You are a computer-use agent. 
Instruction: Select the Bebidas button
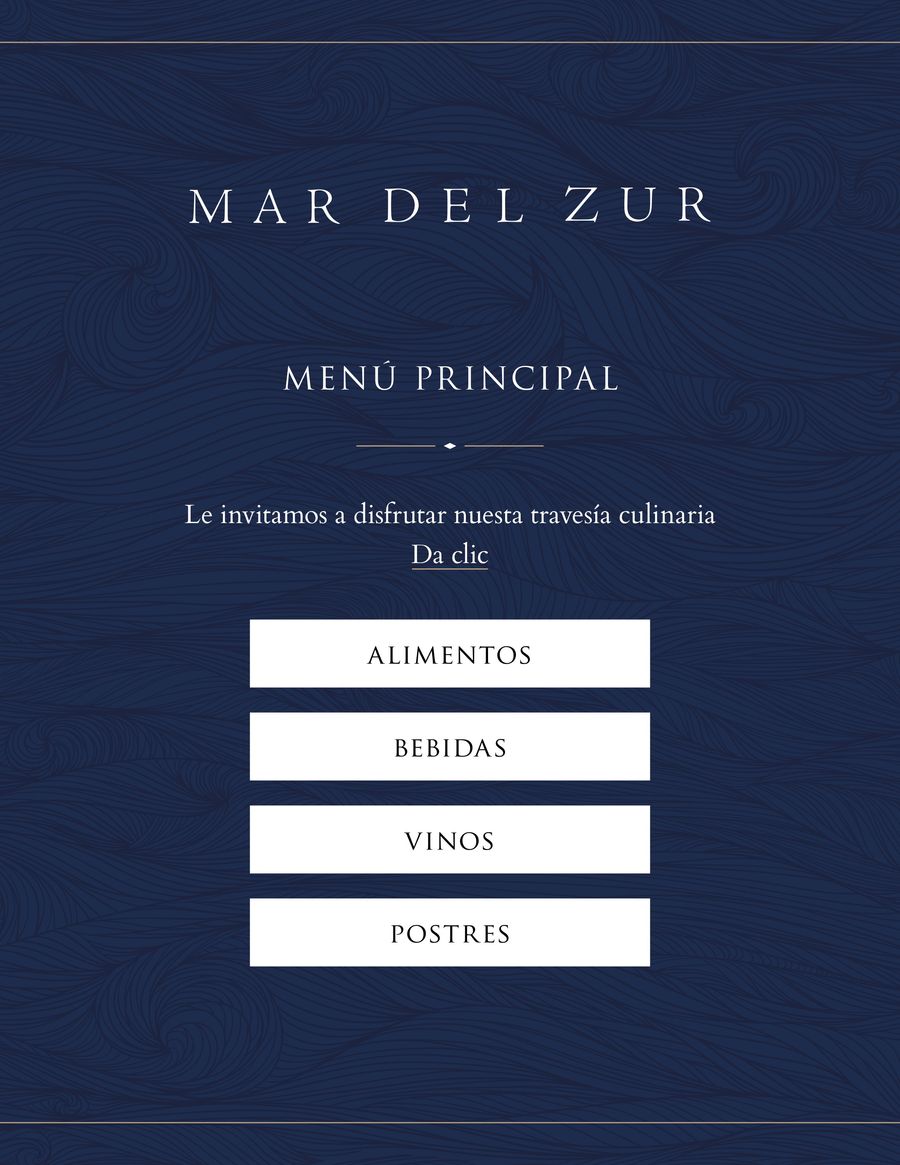point(449,747)
